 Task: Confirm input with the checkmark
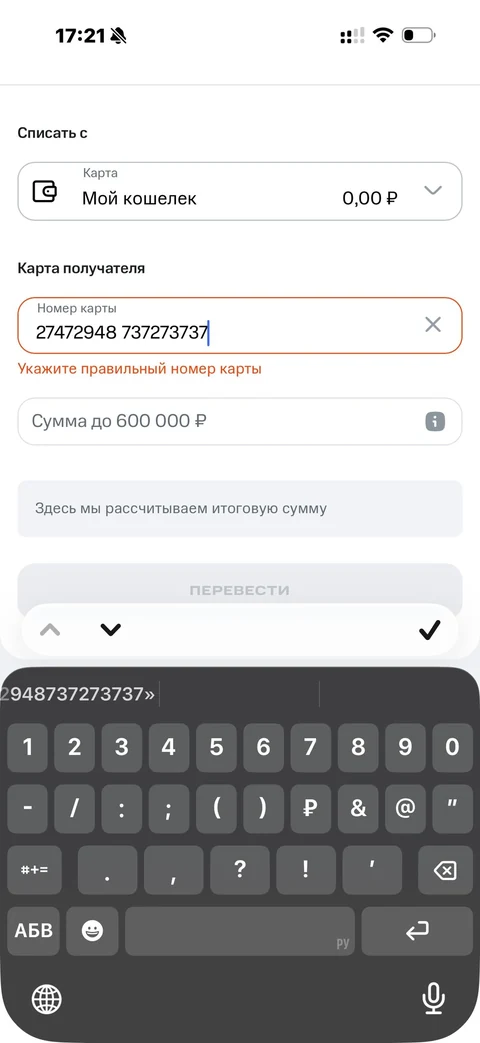click(x=430, y=629)
